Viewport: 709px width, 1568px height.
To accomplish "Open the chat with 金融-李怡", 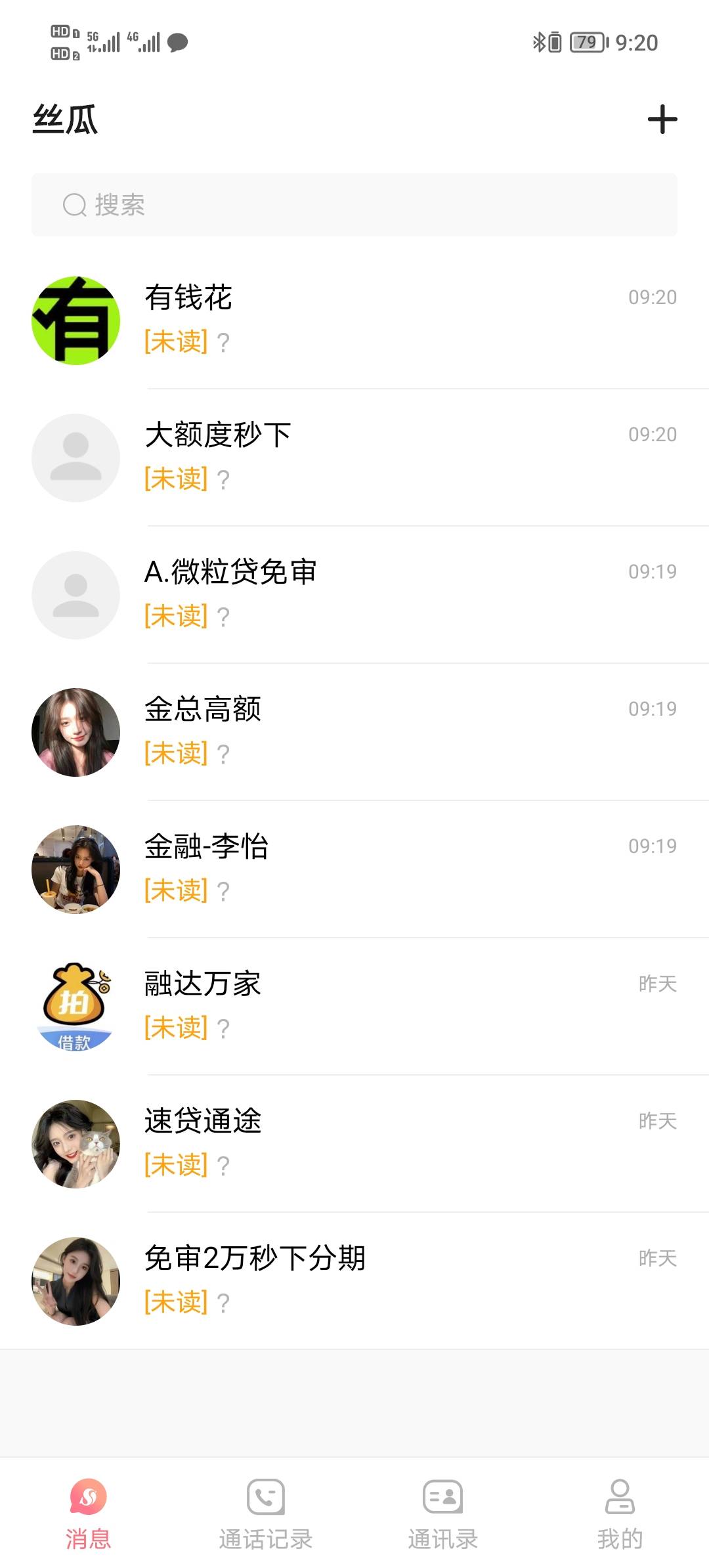I will (354, 869).
